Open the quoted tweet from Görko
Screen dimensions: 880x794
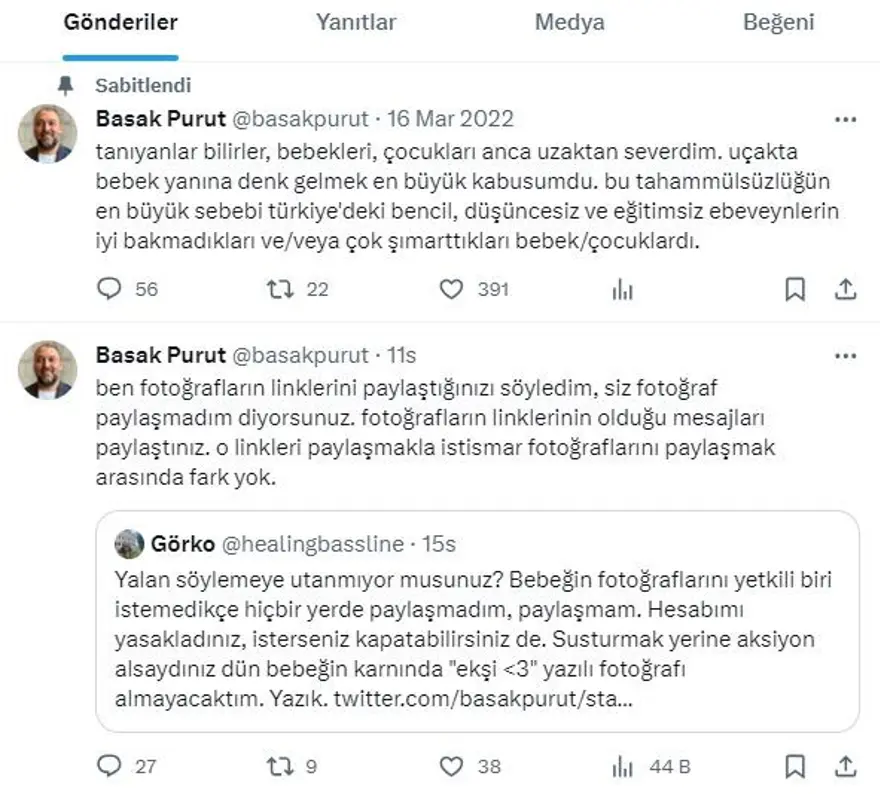click(x=477, y=620)
